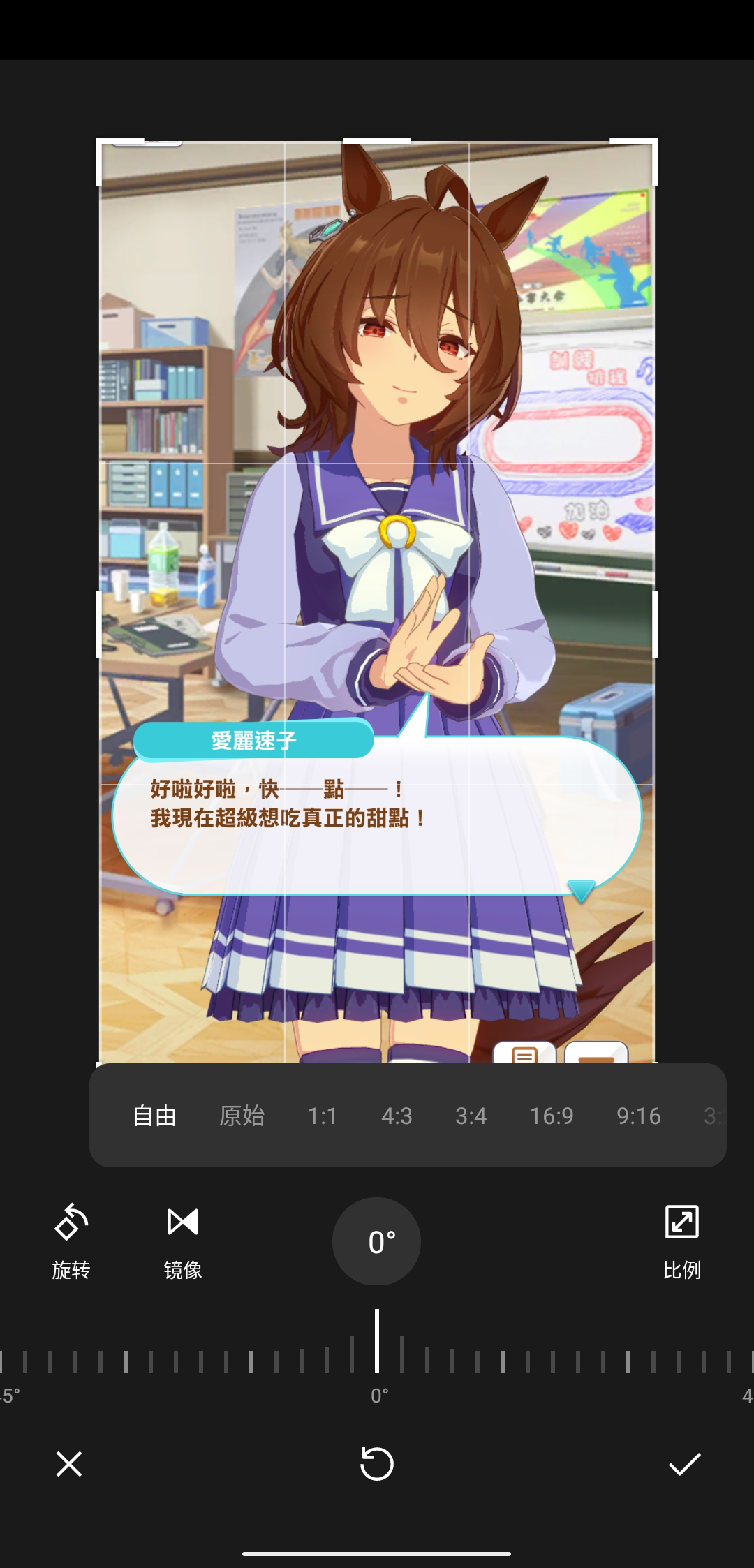Apply the 16:9 aspect ratio
Screen dimensions: 754x1568
pyautogui.click(x=551, y=1116)
